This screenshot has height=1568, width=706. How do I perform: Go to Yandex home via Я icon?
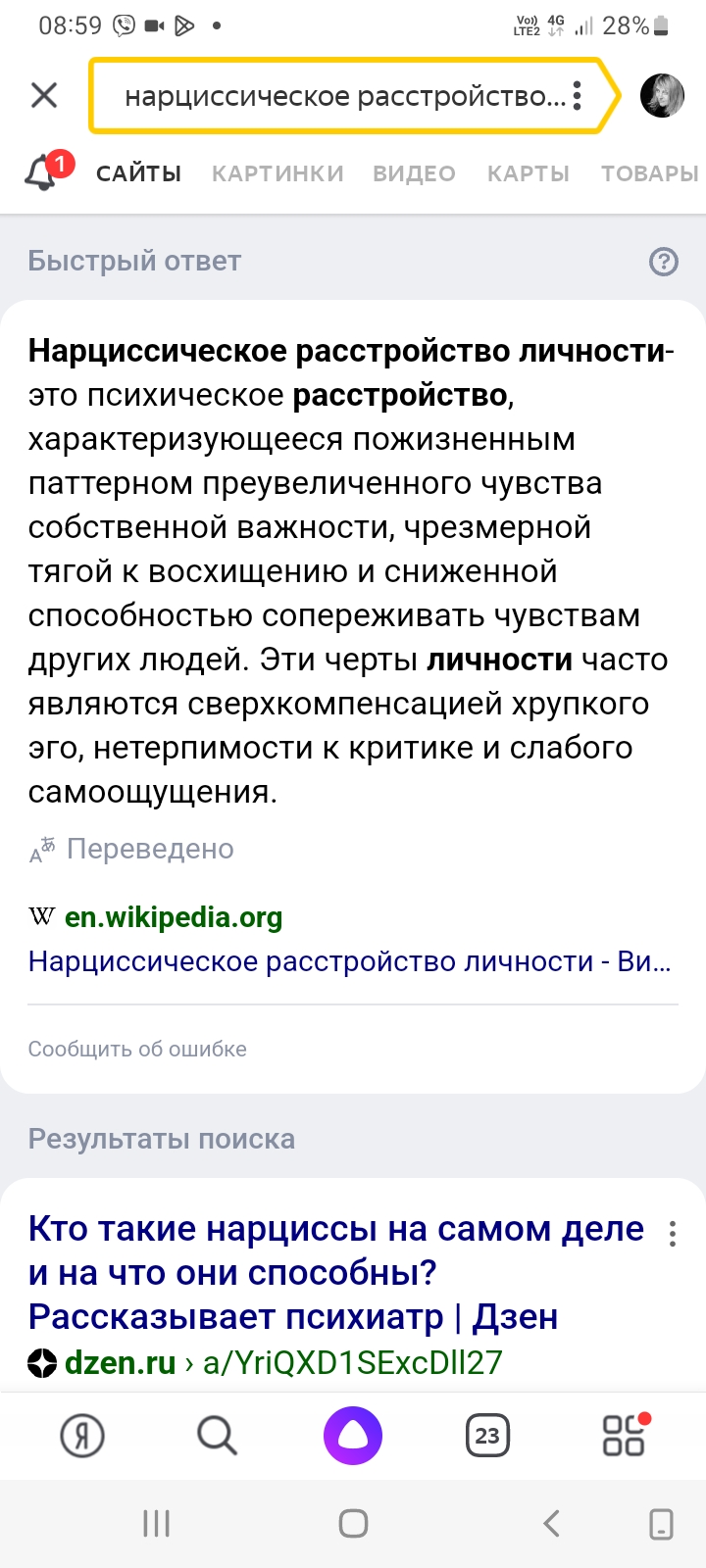tap(82, 1436)
